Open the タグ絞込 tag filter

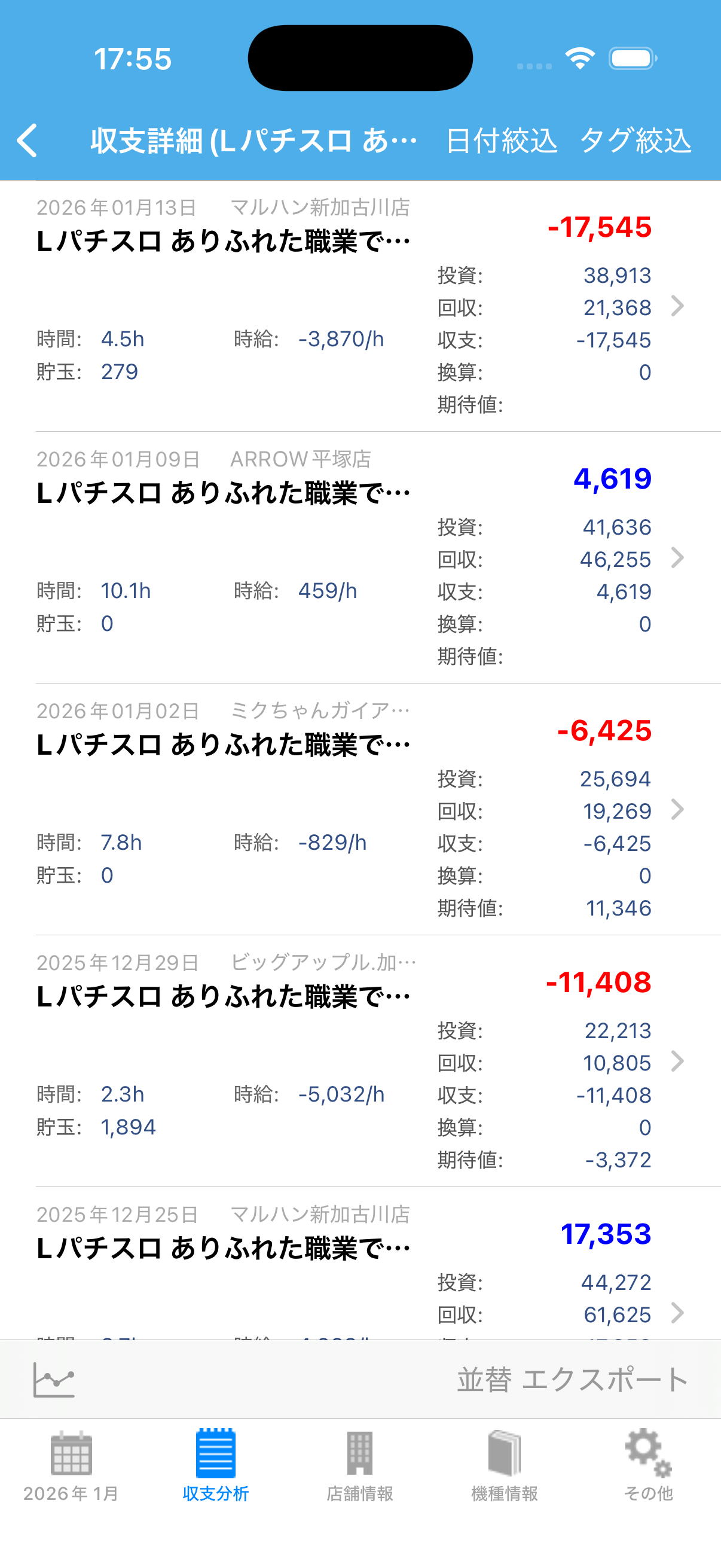[637, 141]
